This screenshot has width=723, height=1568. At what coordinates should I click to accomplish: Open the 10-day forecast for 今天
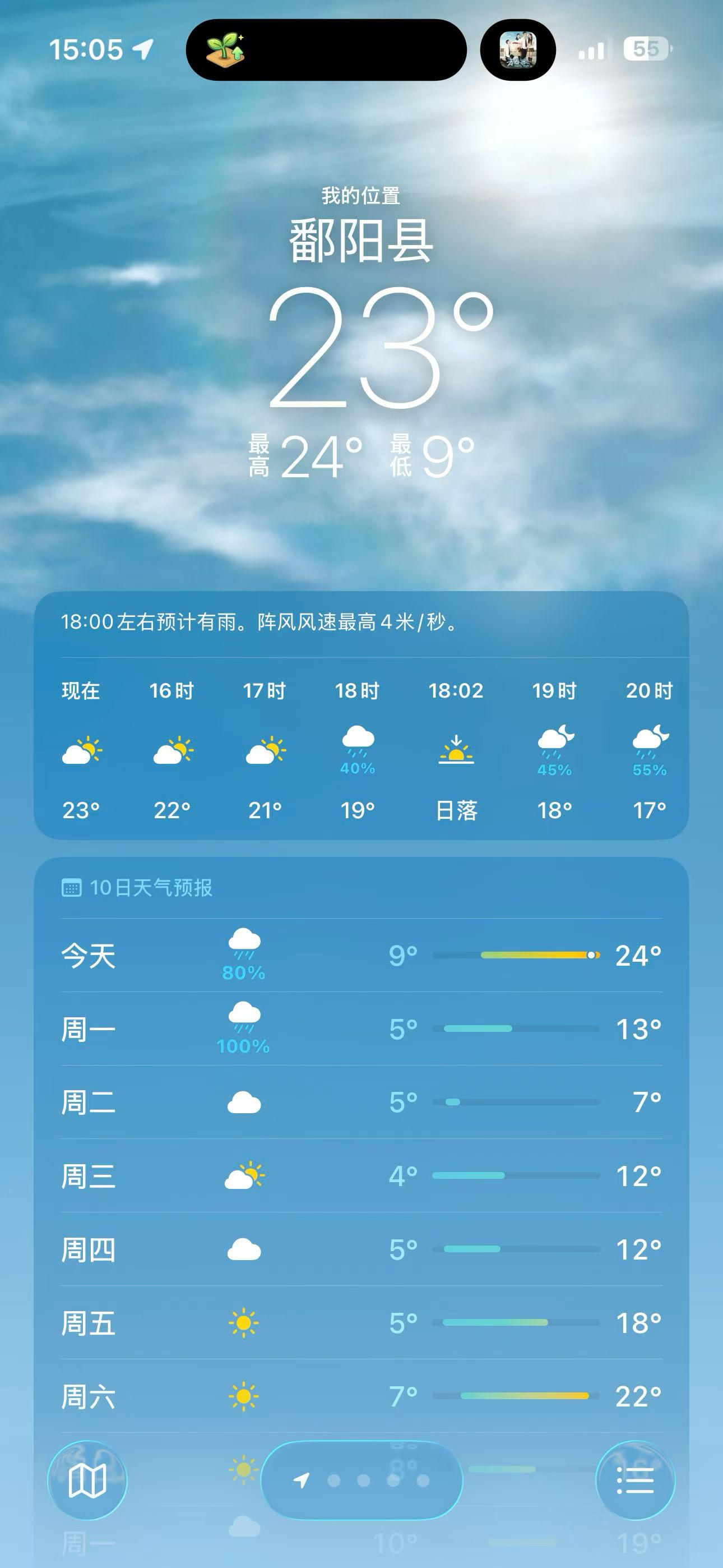(x=361, y=956)
